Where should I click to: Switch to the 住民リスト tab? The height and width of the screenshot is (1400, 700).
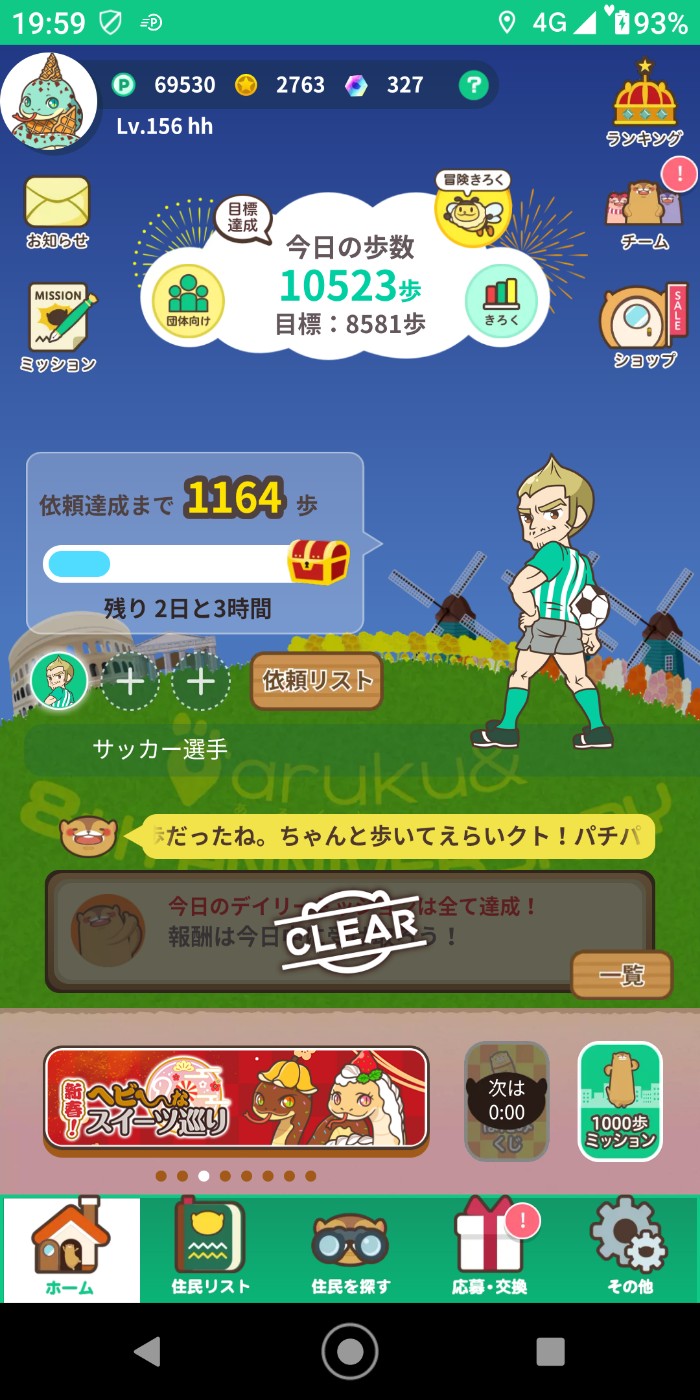click(210, 1248)
